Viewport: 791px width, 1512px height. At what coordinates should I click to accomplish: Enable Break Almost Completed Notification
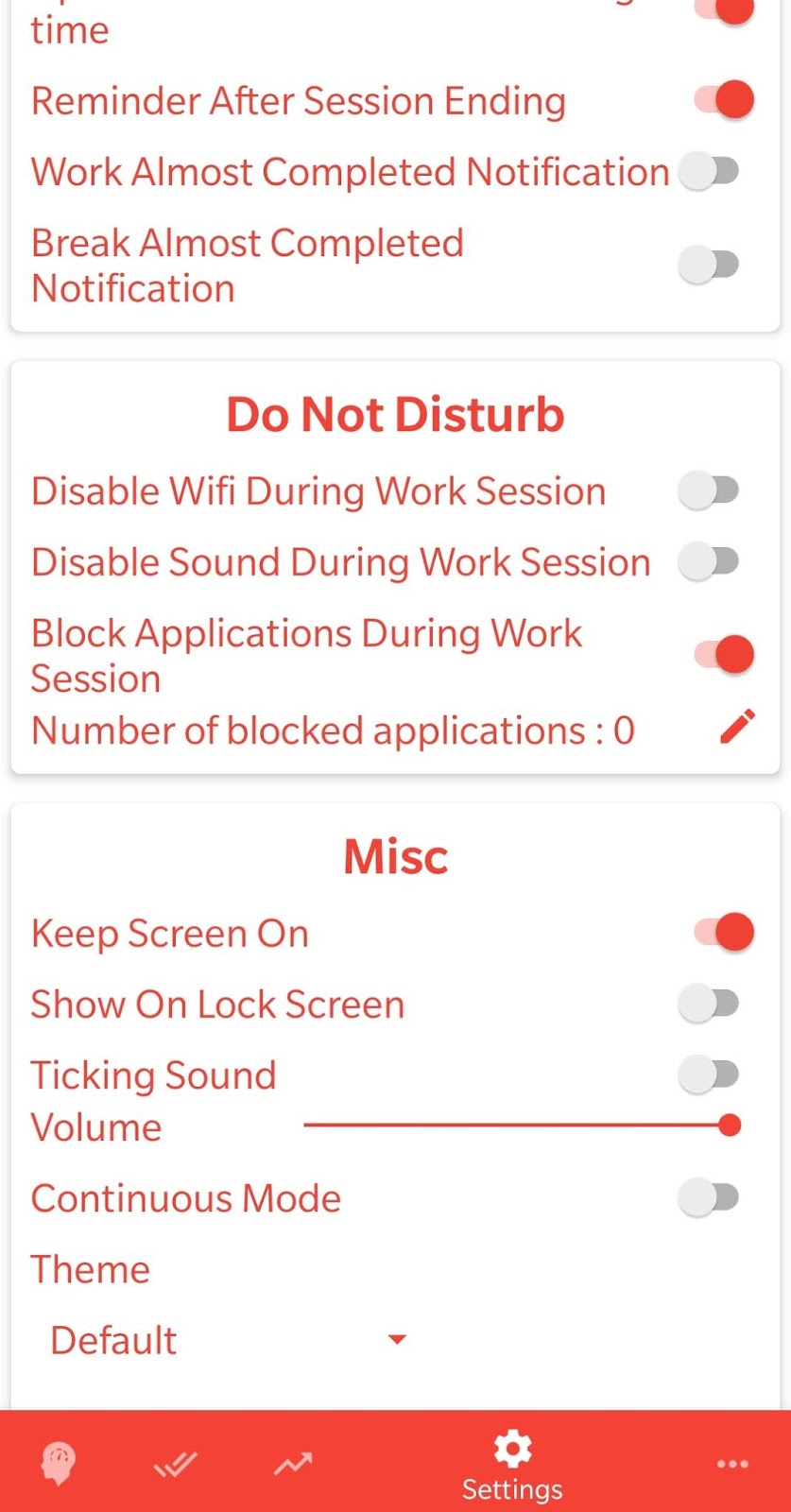coord(709,266)
